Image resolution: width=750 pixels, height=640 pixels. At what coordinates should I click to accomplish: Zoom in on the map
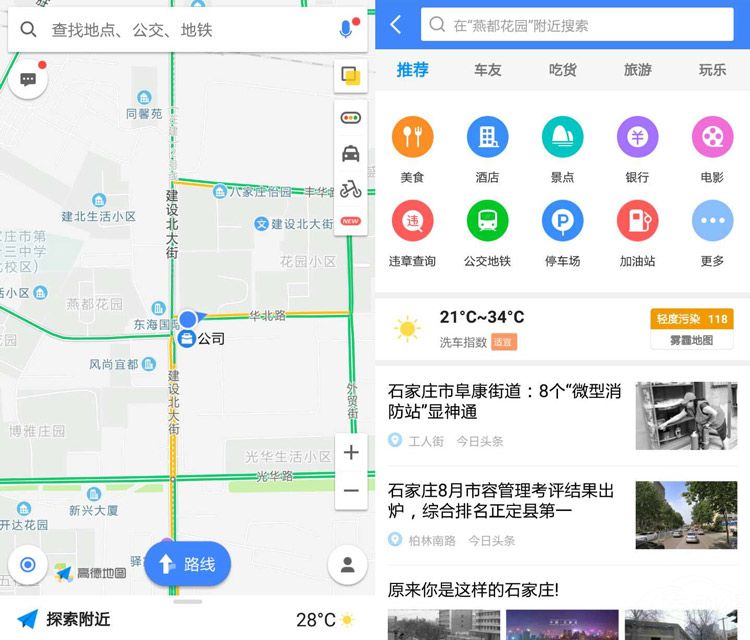point(351,453)
